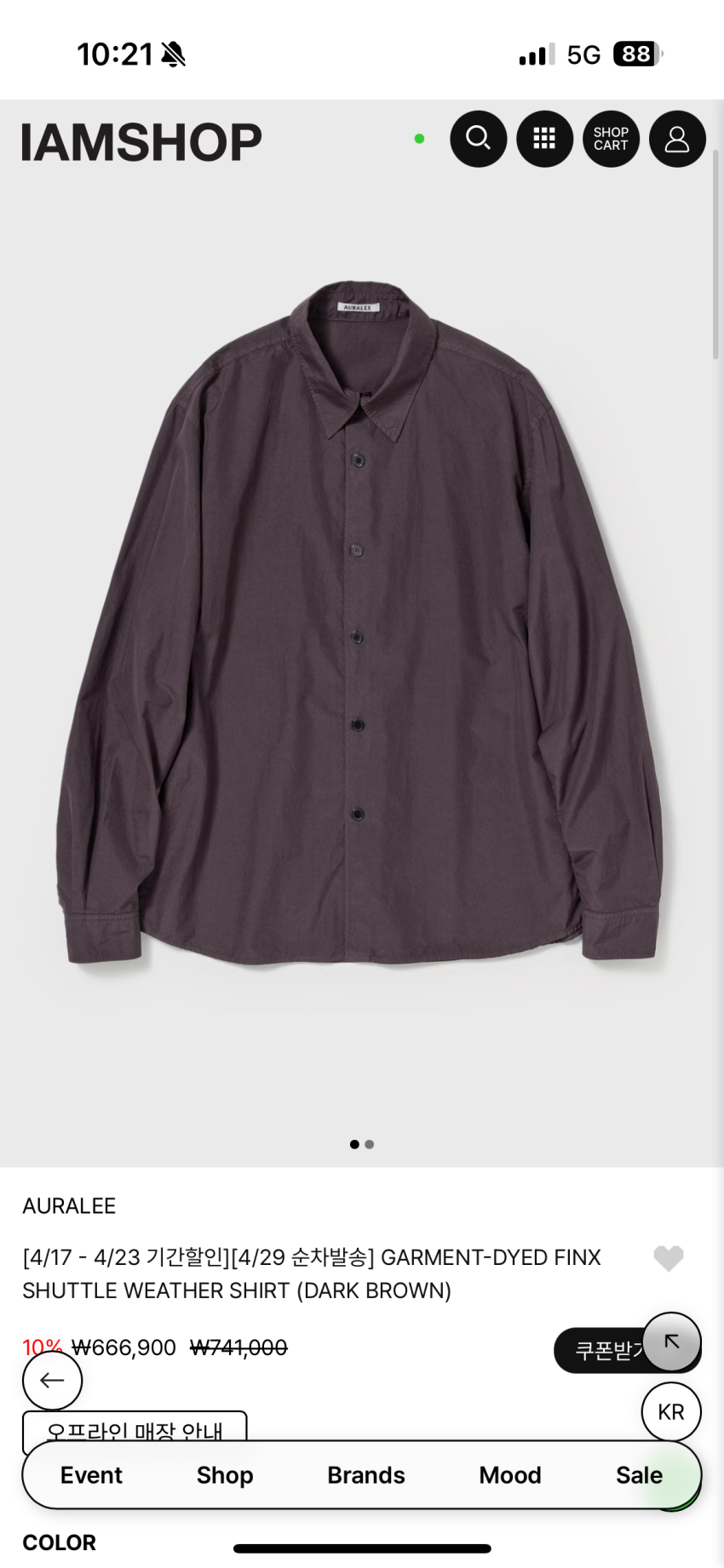Open the grid menu icon
This screenshot has height=1568, width=724.
544,139
